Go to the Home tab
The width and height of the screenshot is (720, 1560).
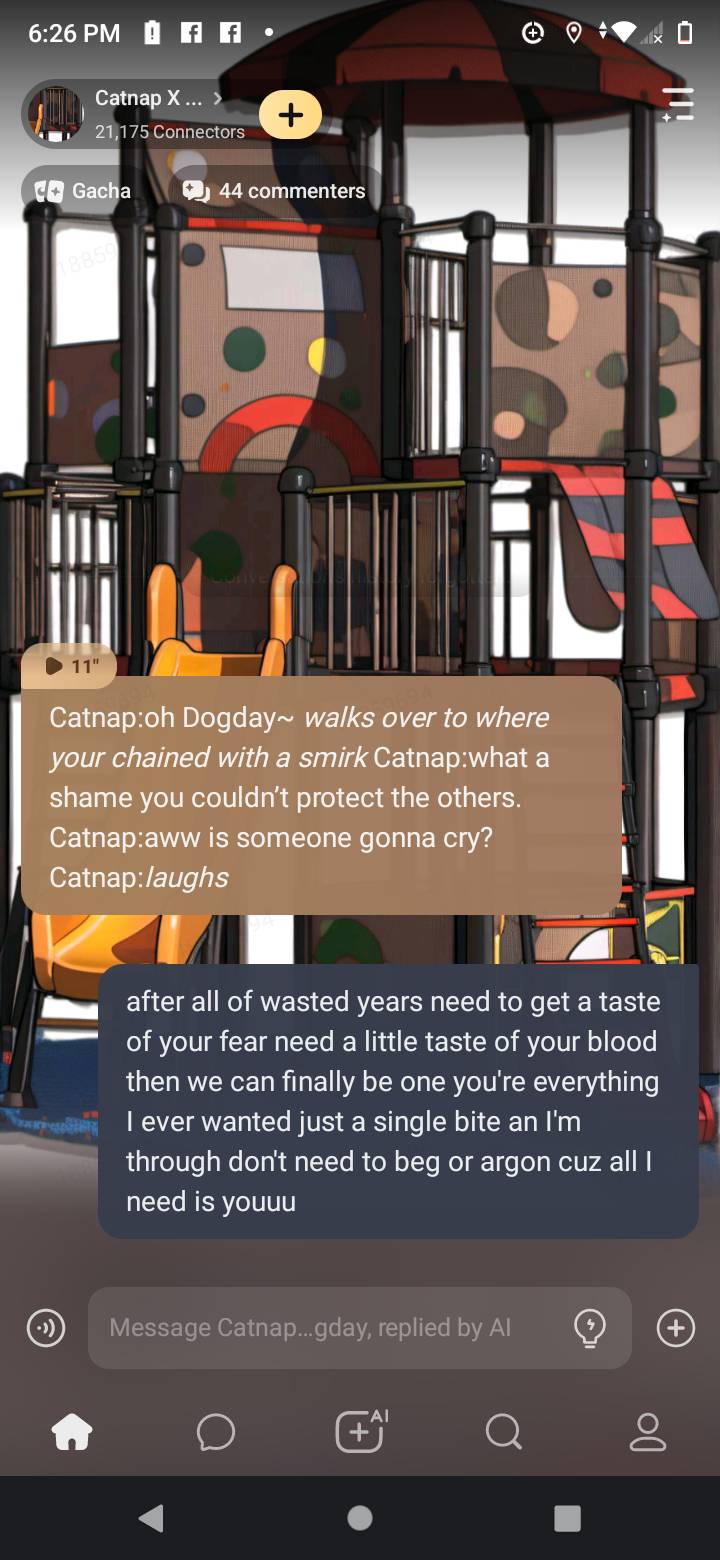click(72, 1432)
